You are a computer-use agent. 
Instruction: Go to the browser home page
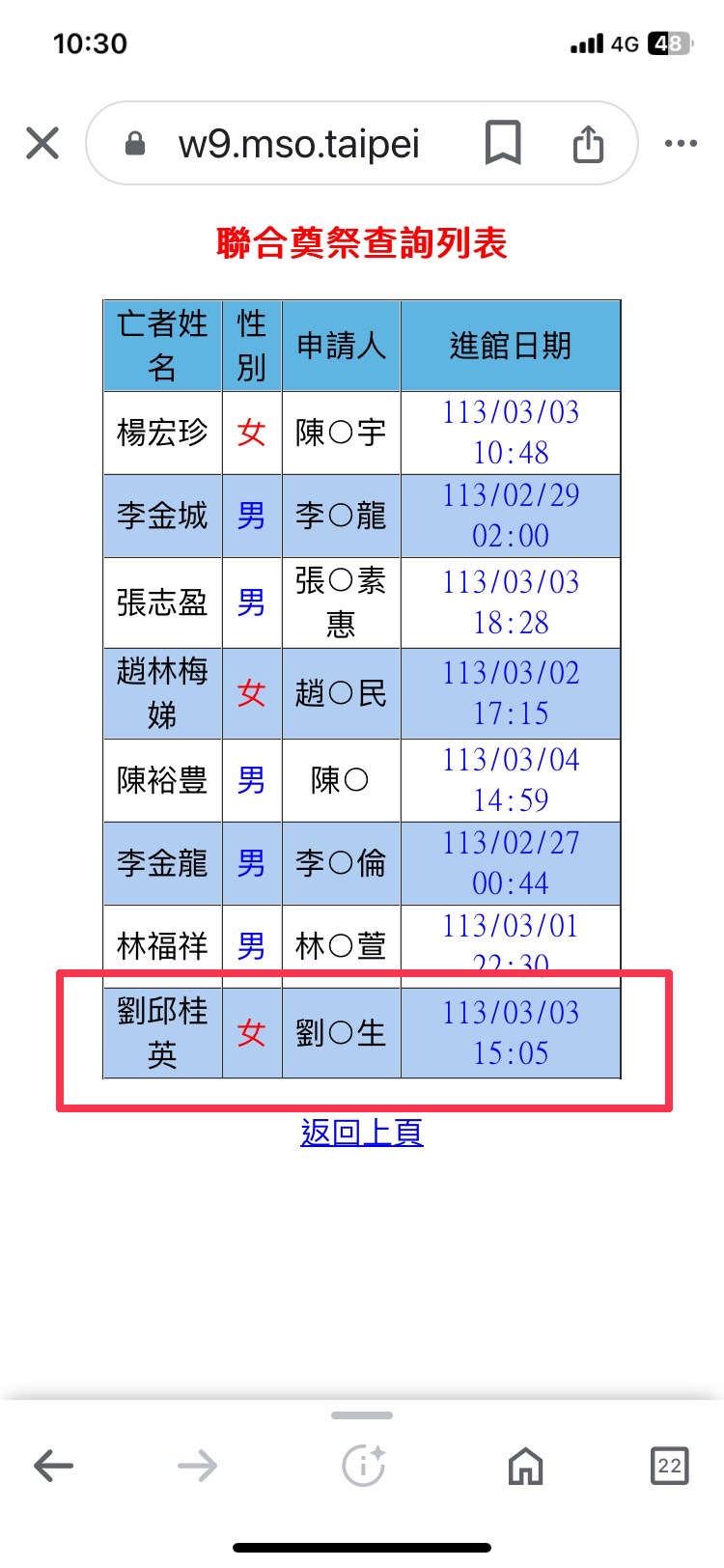[x=525, y=1466]
